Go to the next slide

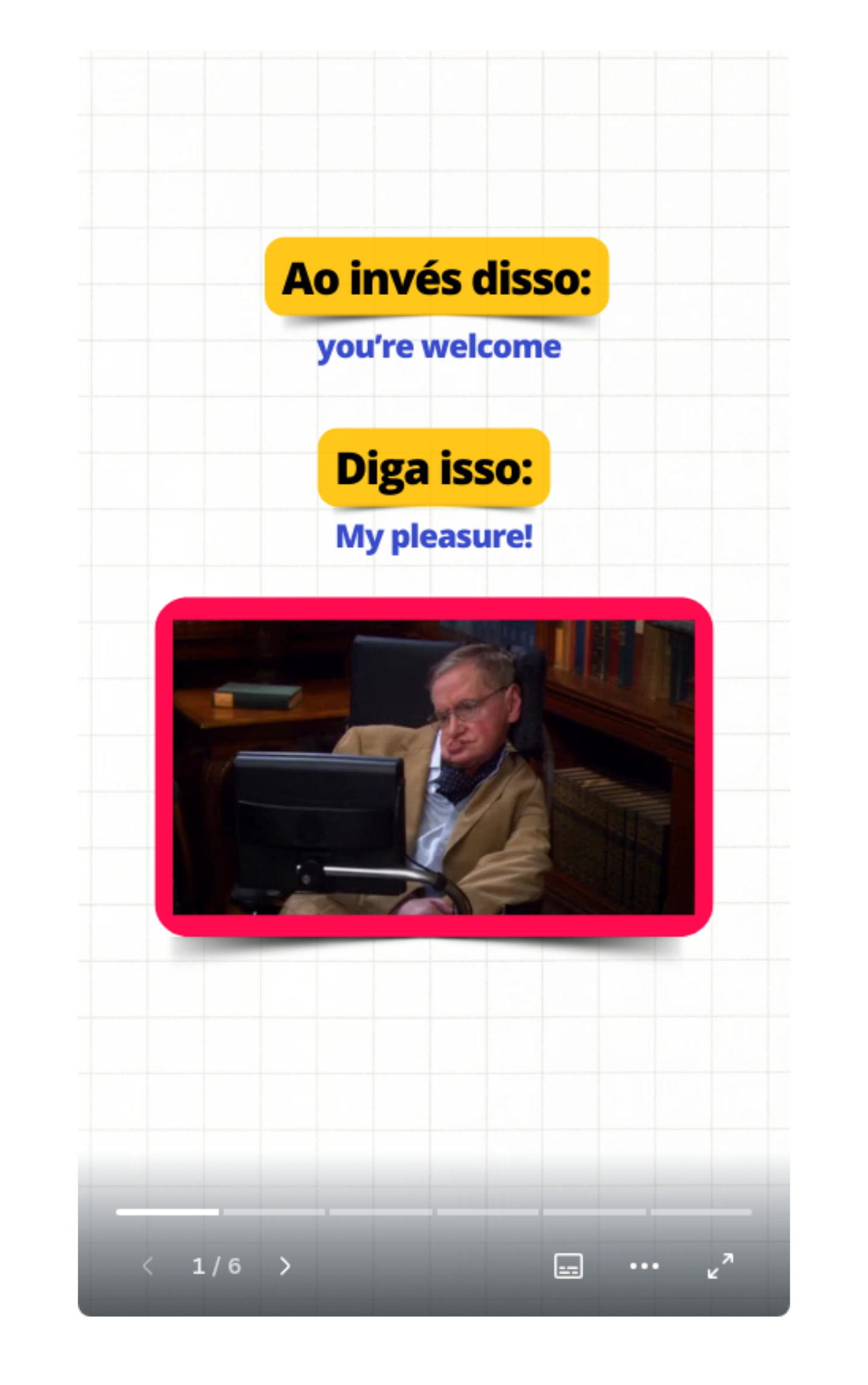tap(284, 1266)
